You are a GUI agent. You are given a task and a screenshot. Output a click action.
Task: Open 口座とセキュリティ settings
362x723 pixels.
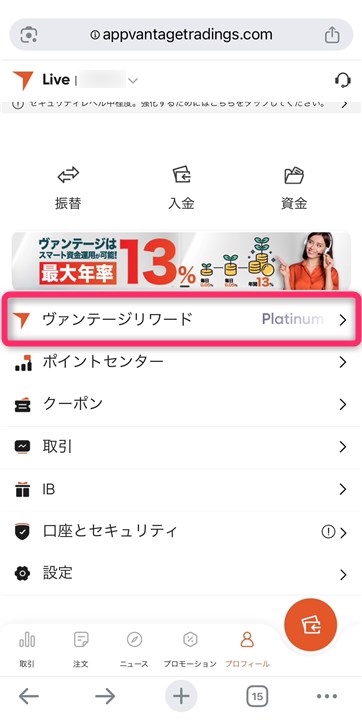[x=181, y=532]
